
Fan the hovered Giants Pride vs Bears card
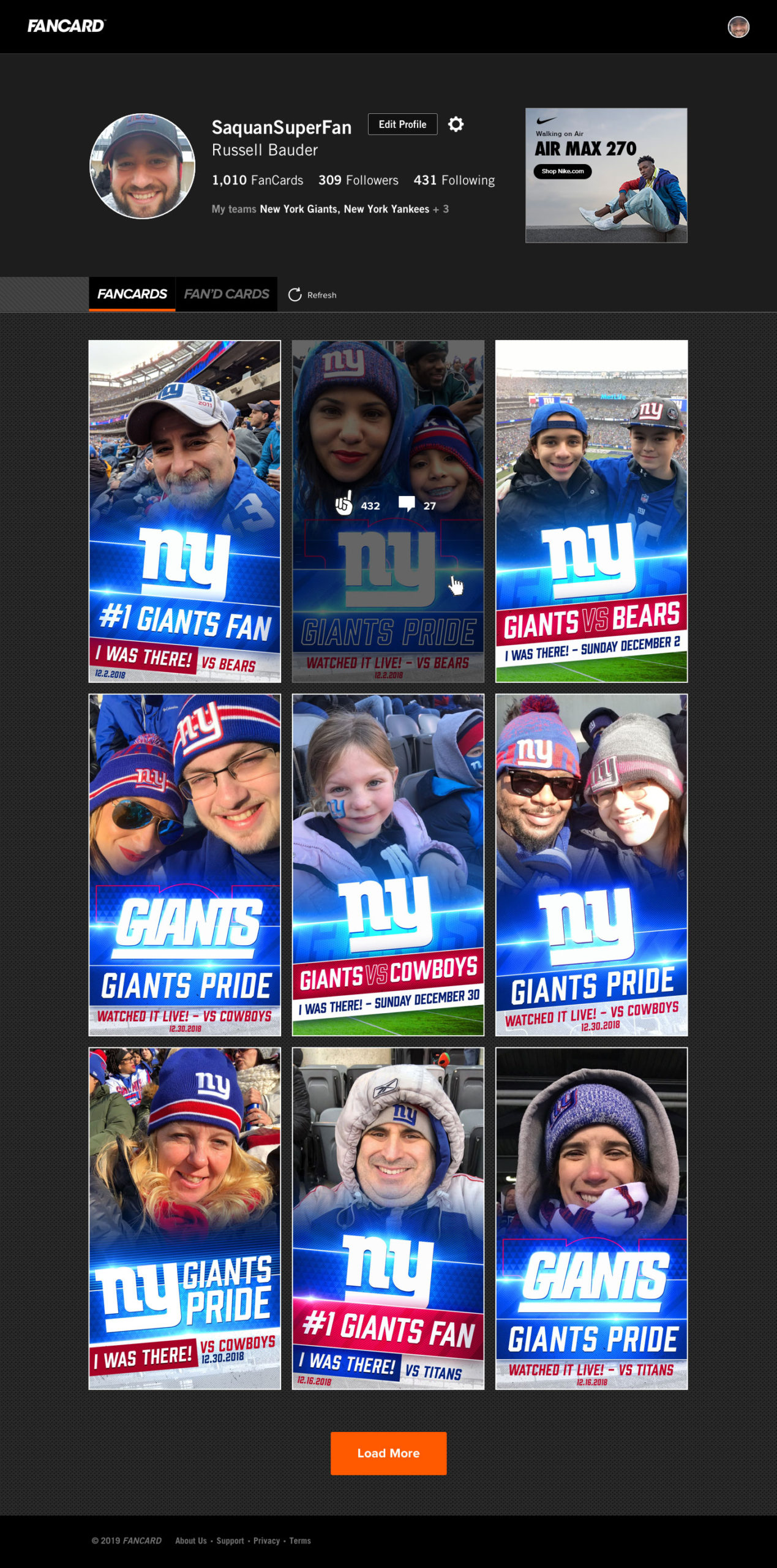click(344, 505)
